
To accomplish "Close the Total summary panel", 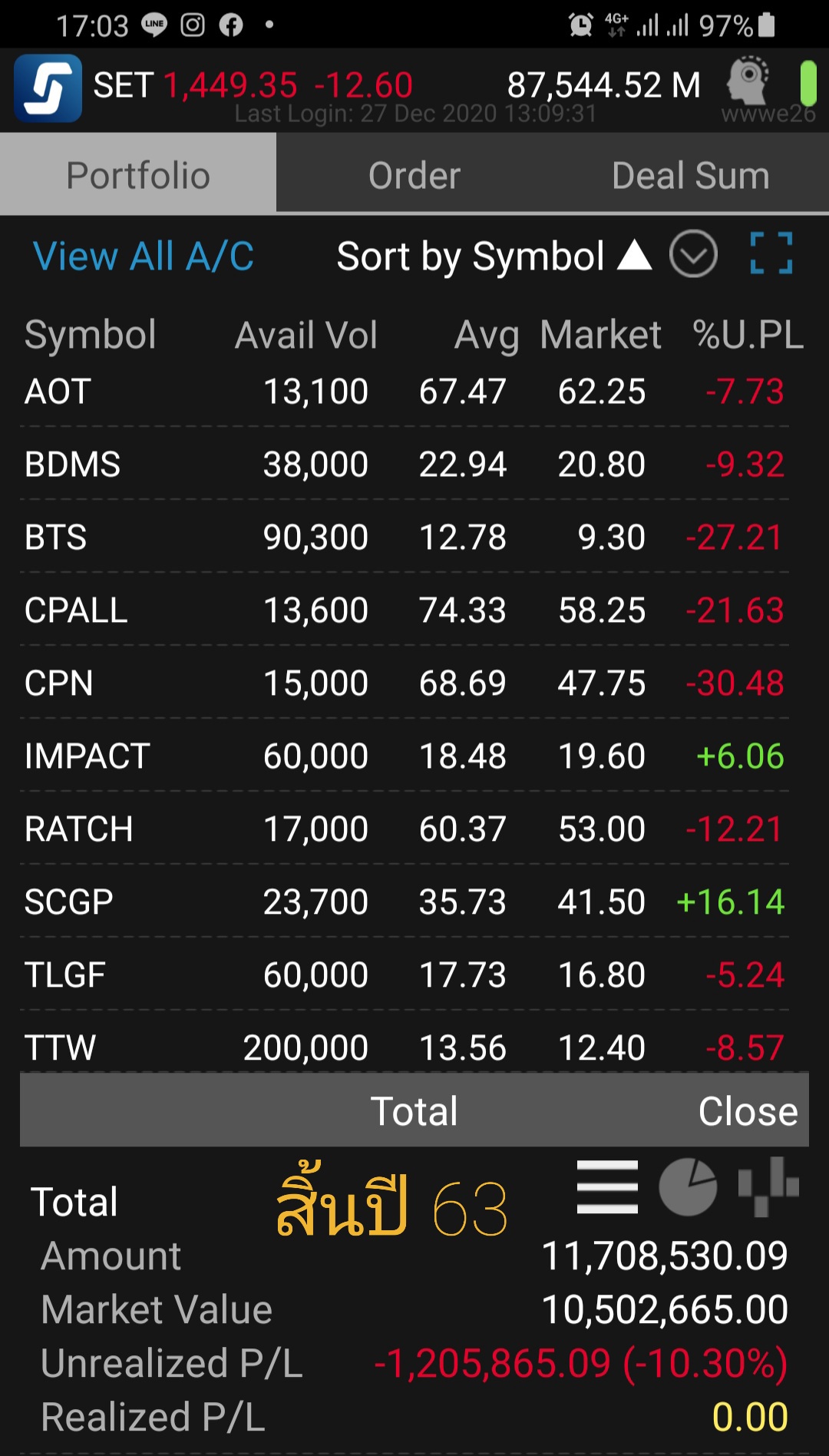I will point(748,1110).
